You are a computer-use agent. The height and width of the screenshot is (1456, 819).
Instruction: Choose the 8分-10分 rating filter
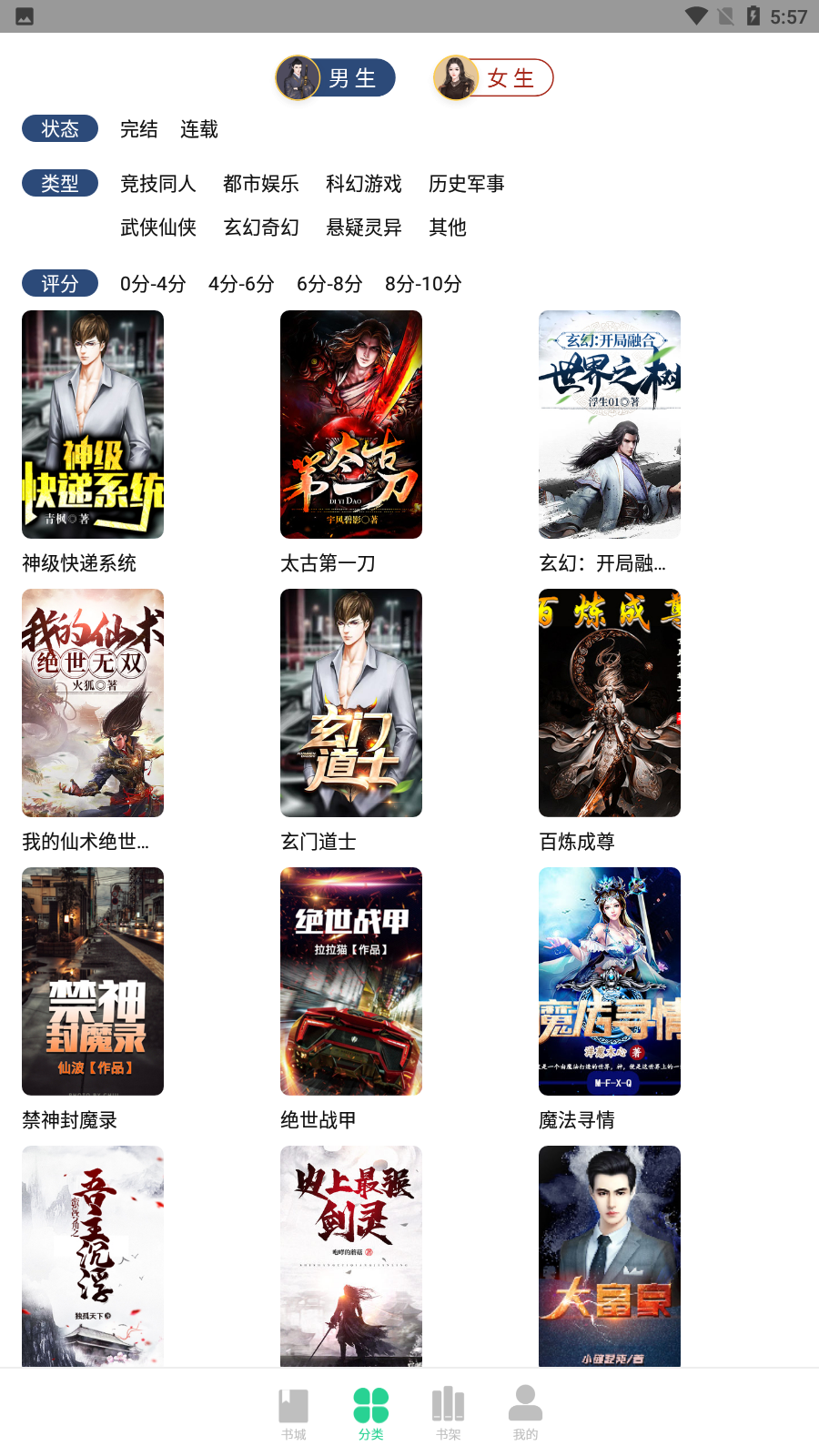point(424,284)
